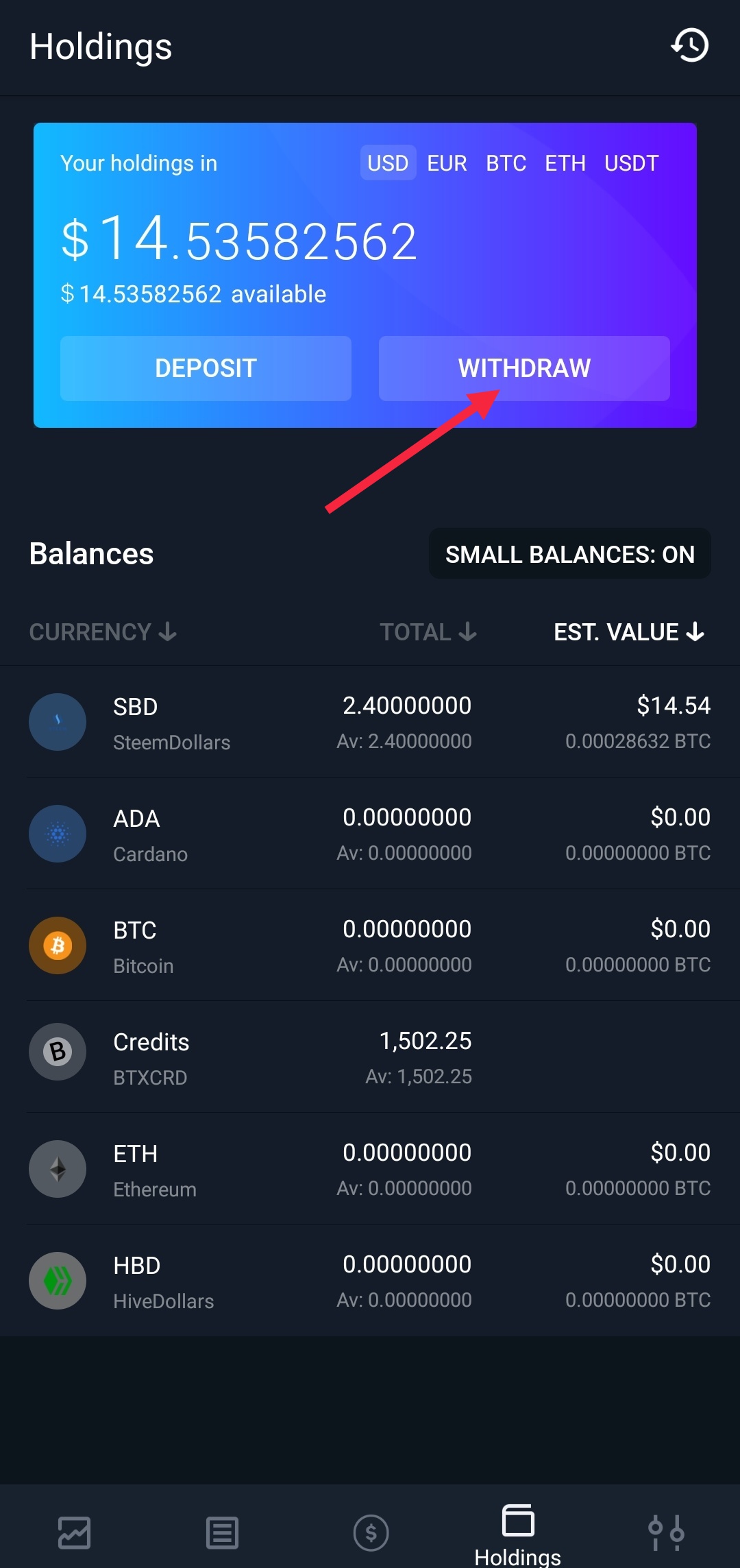This screenshot has width=740, height=1568.
Task: View the Credits BTXCRD balance row
Action: [370, 1057]
